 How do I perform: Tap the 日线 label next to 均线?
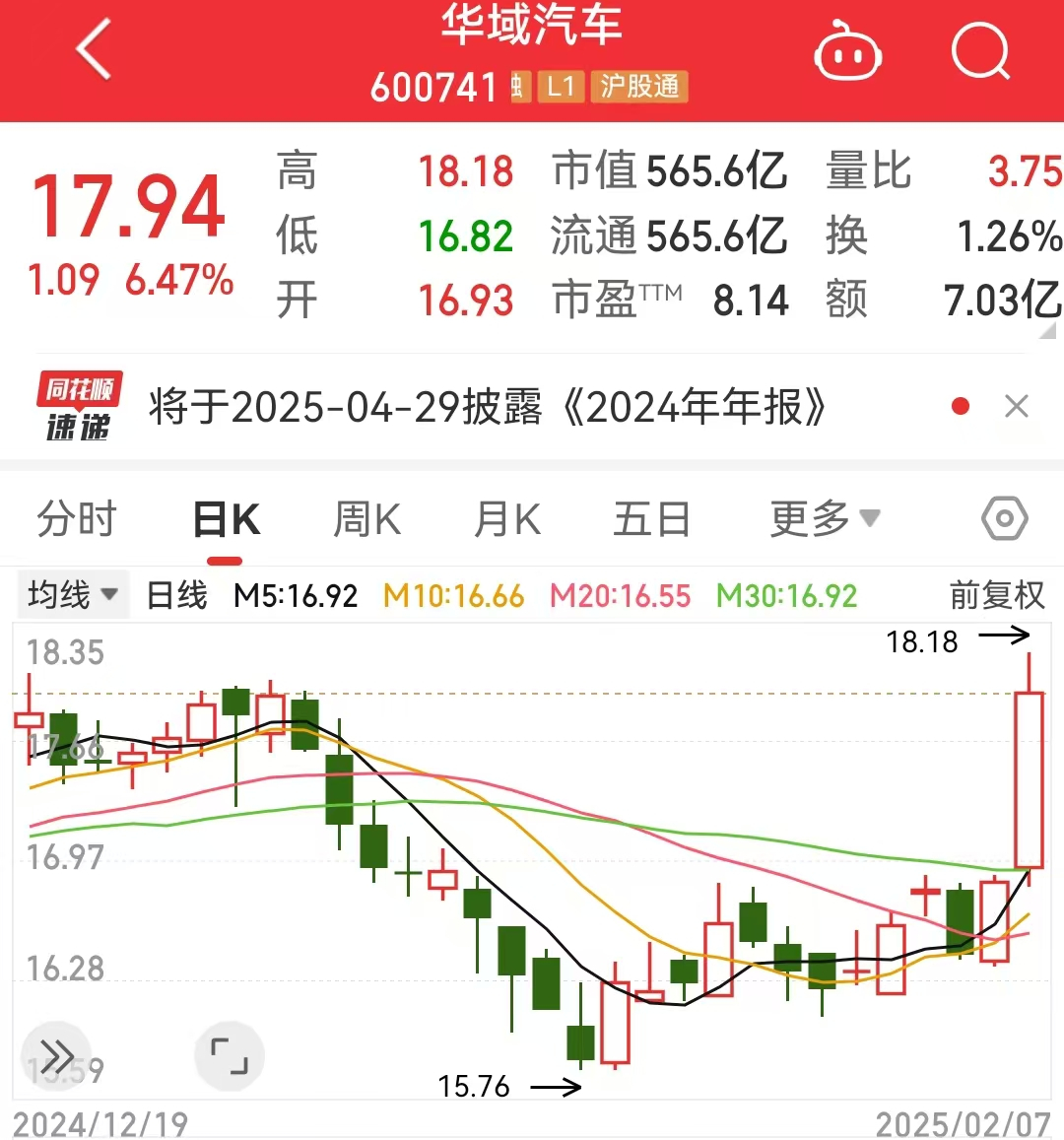(177, 594)
